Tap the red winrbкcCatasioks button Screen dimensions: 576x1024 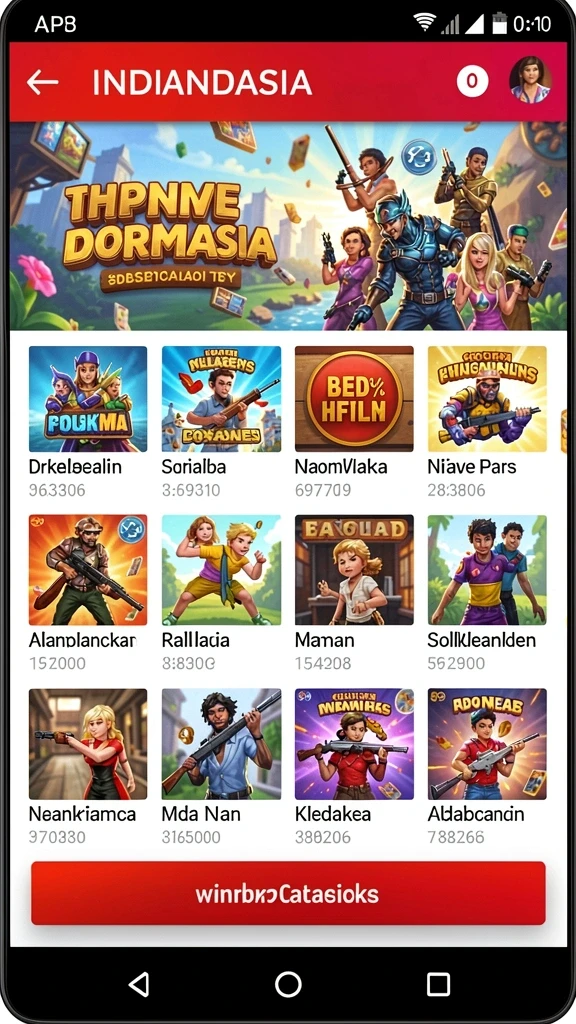(x=288, y=893)
